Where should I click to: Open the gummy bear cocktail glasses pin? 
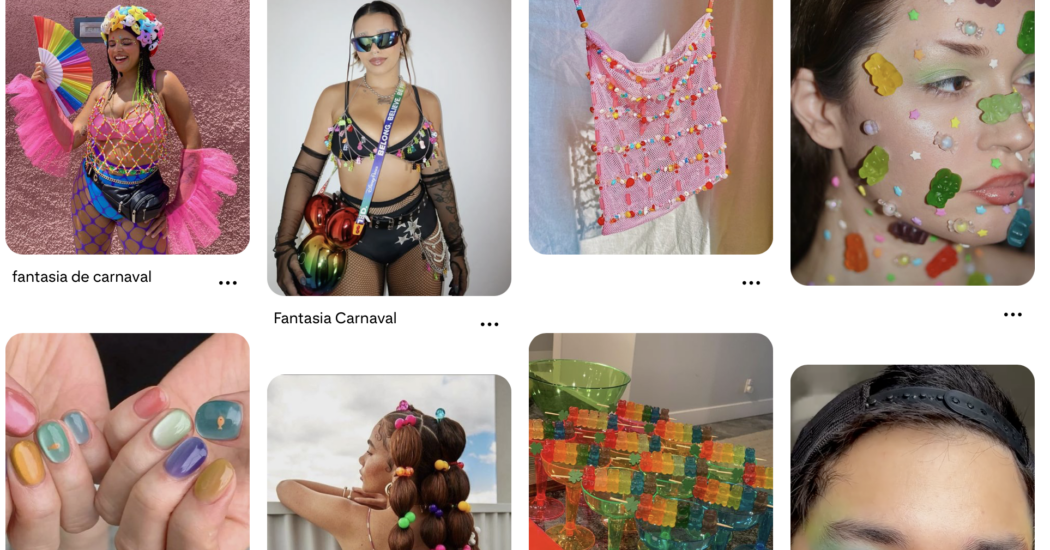650,441
